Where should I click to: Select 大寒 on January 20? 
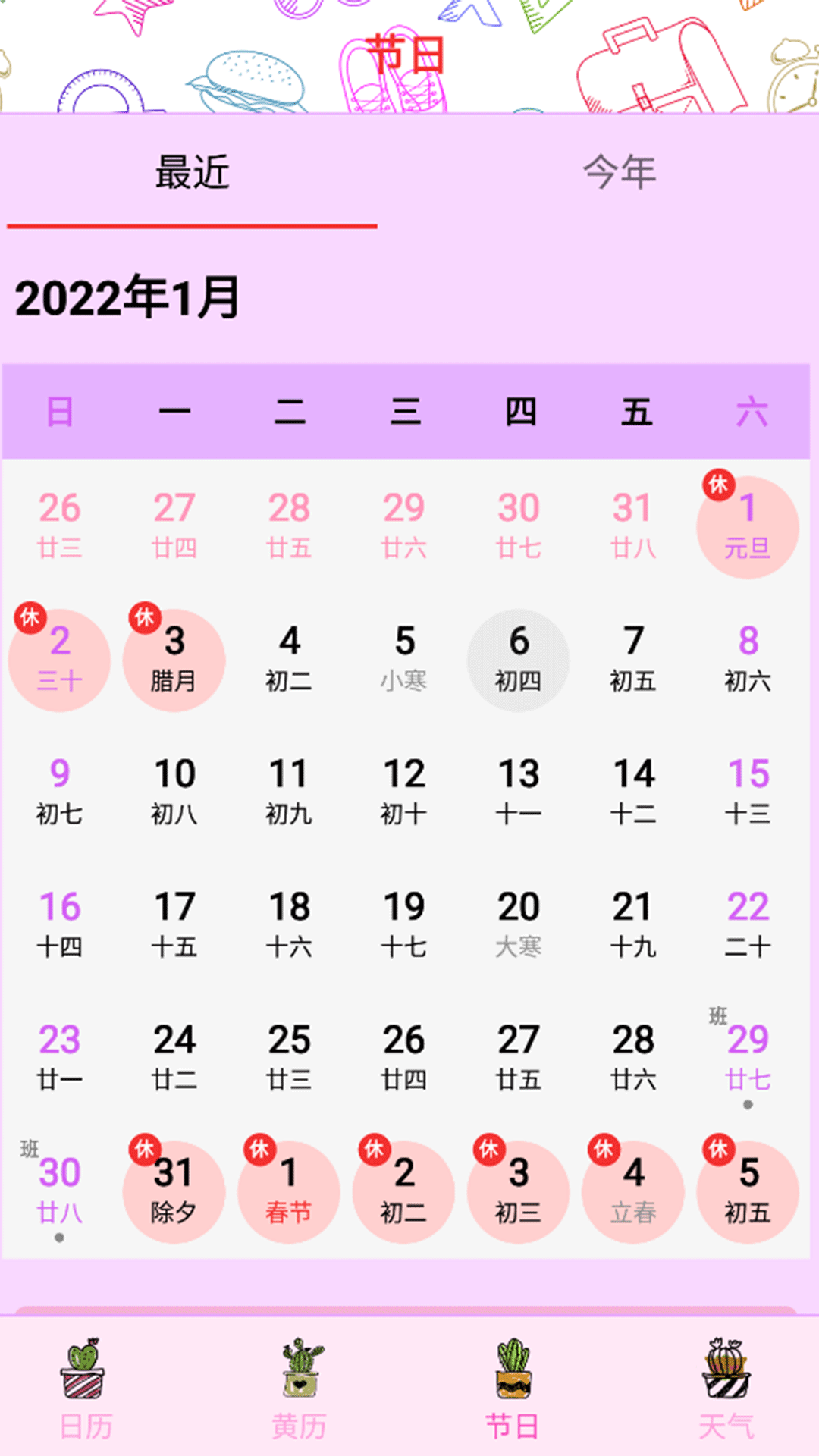(518, 925)
